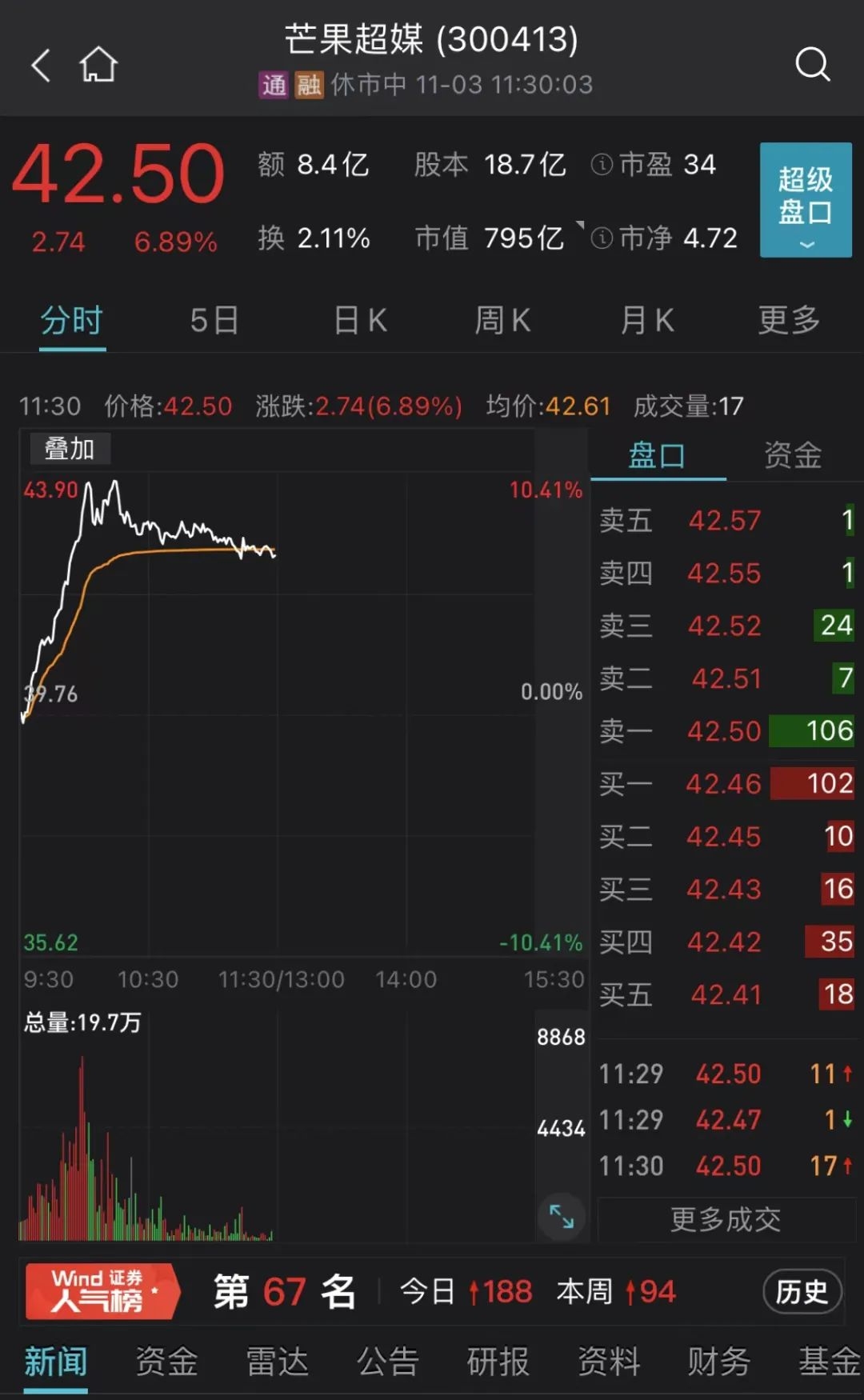The image size is (864, 1400).
Task: Switch to the 研报 tab
Action: pyautogui.click(x=498, y=1362)
